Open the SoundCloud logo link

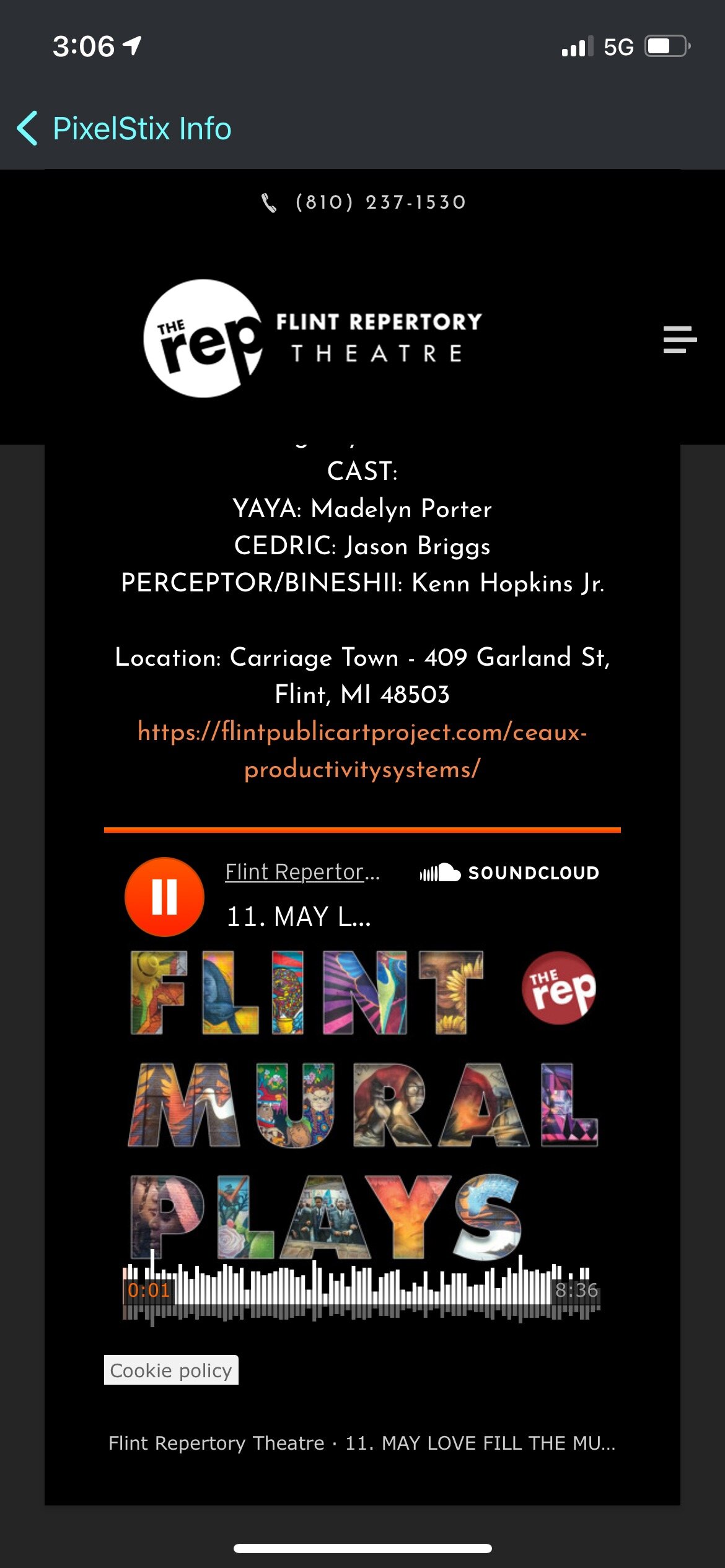pos(509,873)
